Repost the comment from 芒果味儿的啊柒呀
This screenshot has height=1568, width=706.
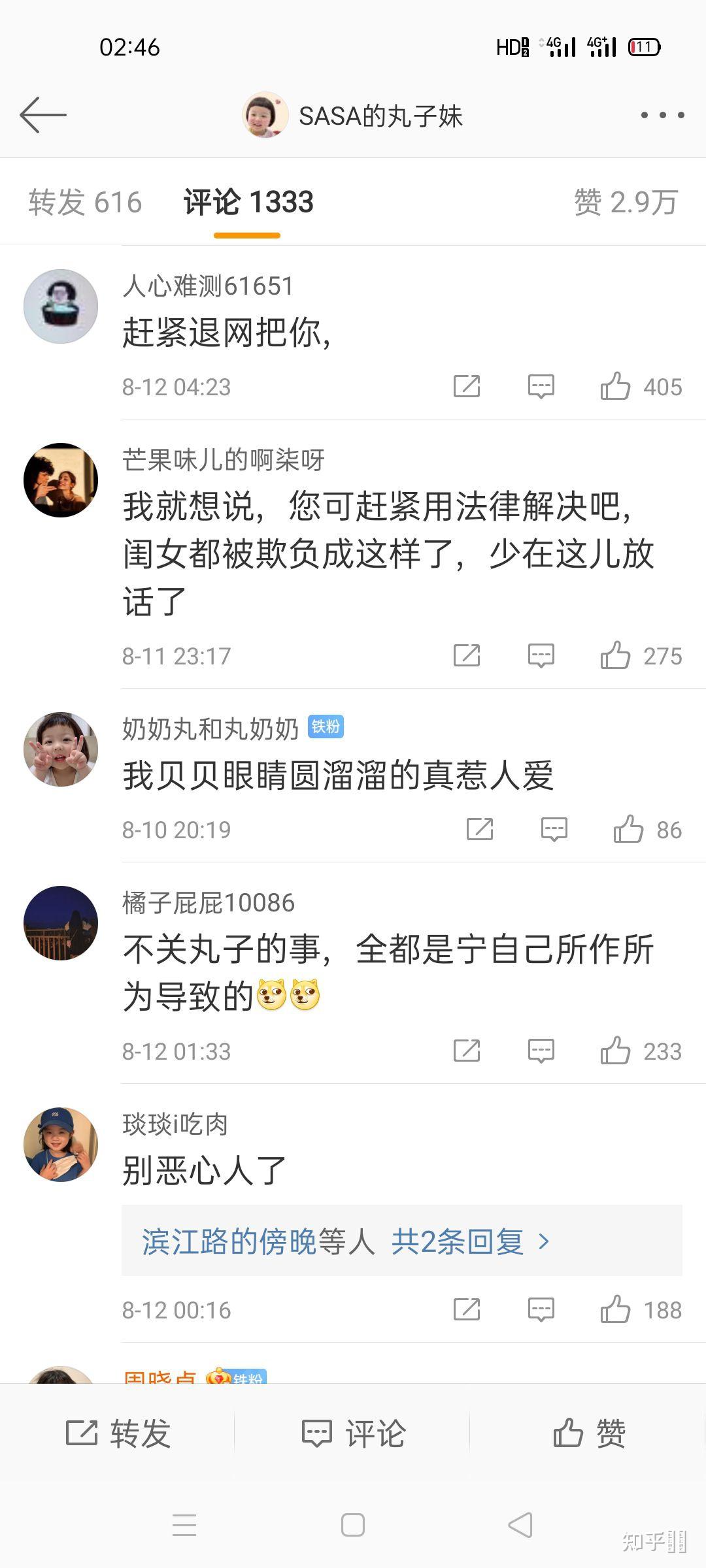467,656
